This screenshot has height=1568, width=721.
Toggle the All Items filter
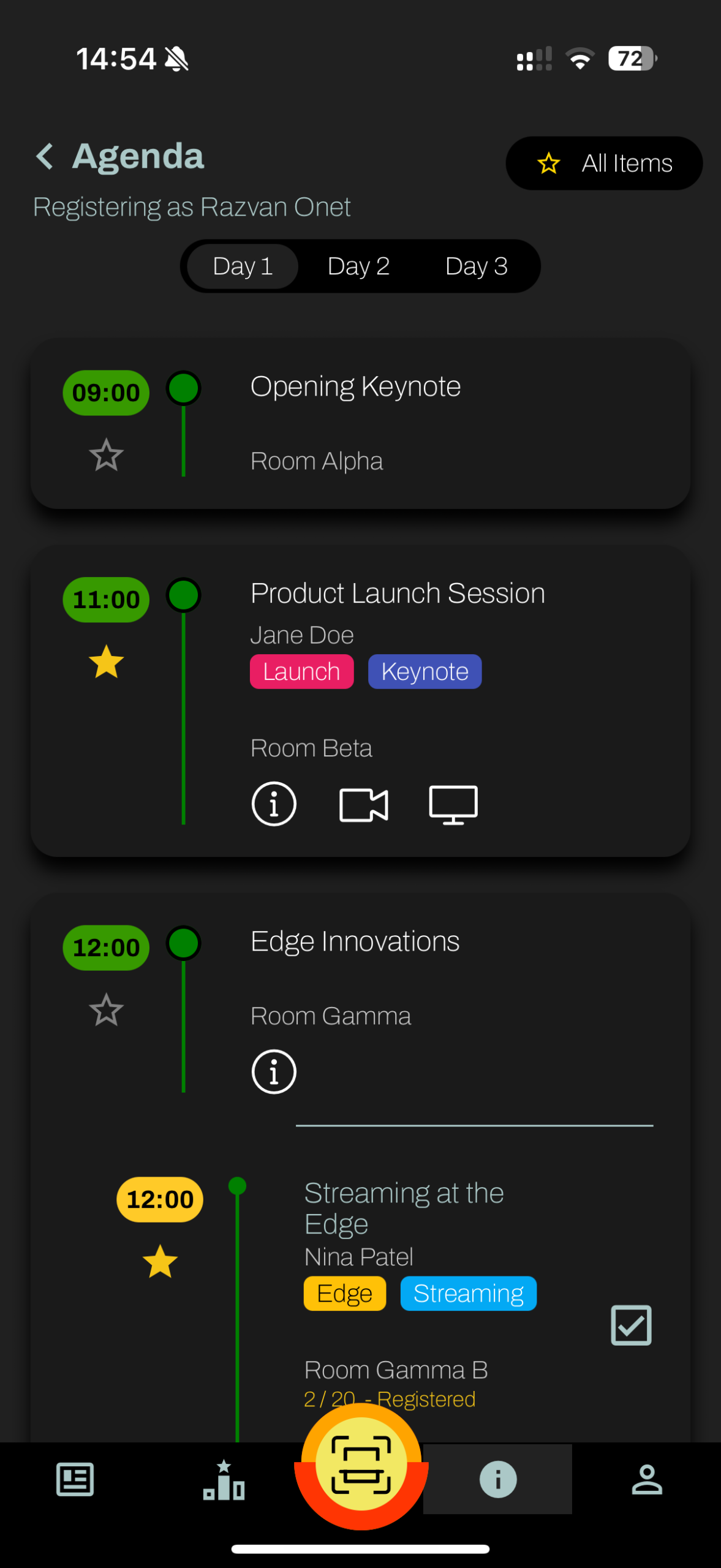point(603,163)
